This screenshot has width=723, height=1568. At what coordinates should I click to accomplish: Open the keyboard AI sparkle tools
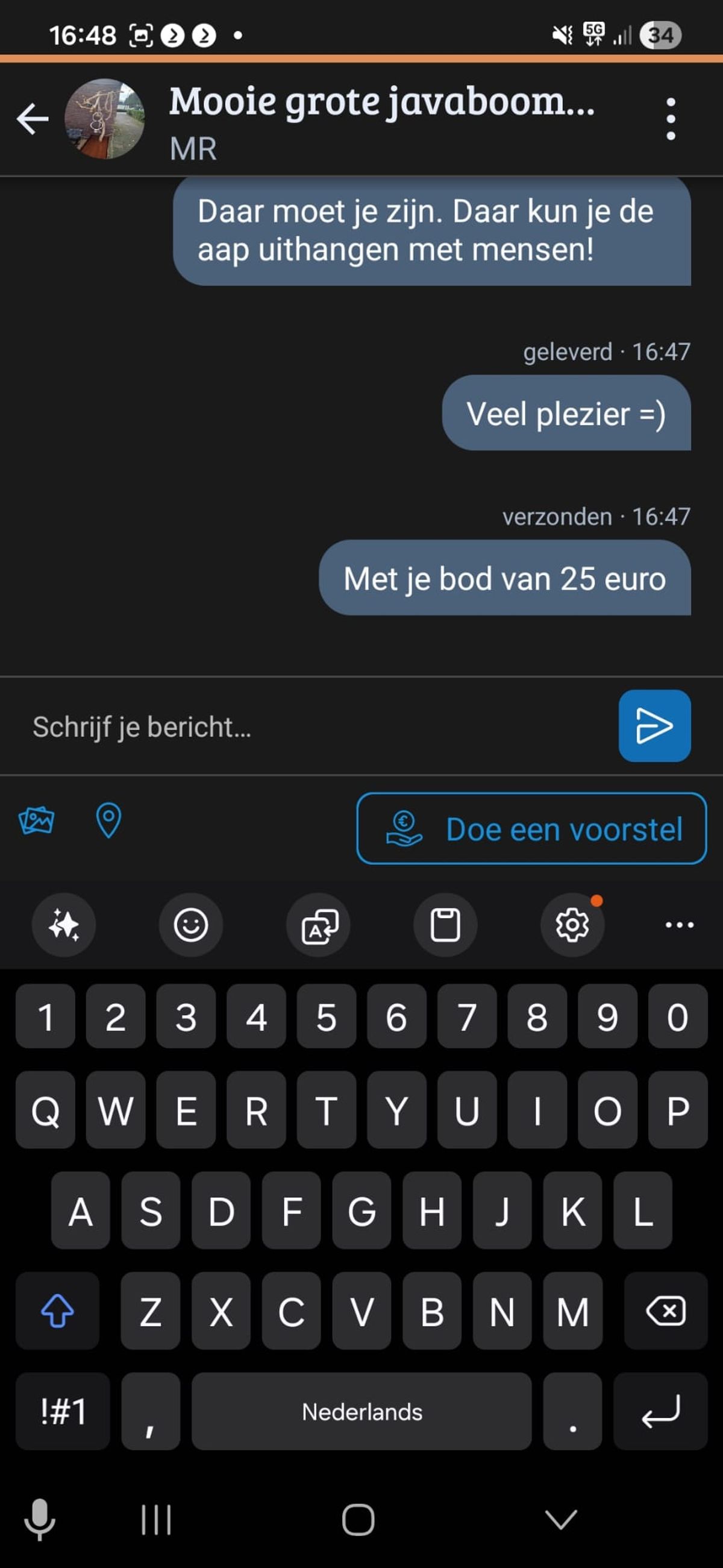pyautogui.click(x=64, y=925)
